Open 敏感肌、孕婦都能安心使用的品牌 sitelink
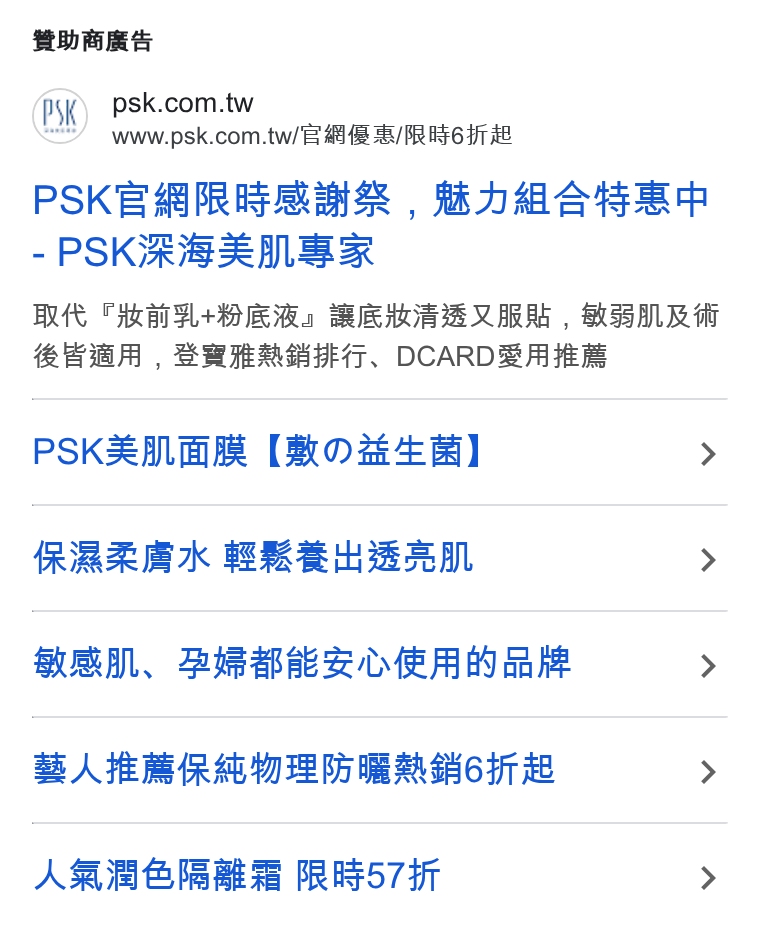This screenshot has width=760, height=928. click(x=379, y=664)
